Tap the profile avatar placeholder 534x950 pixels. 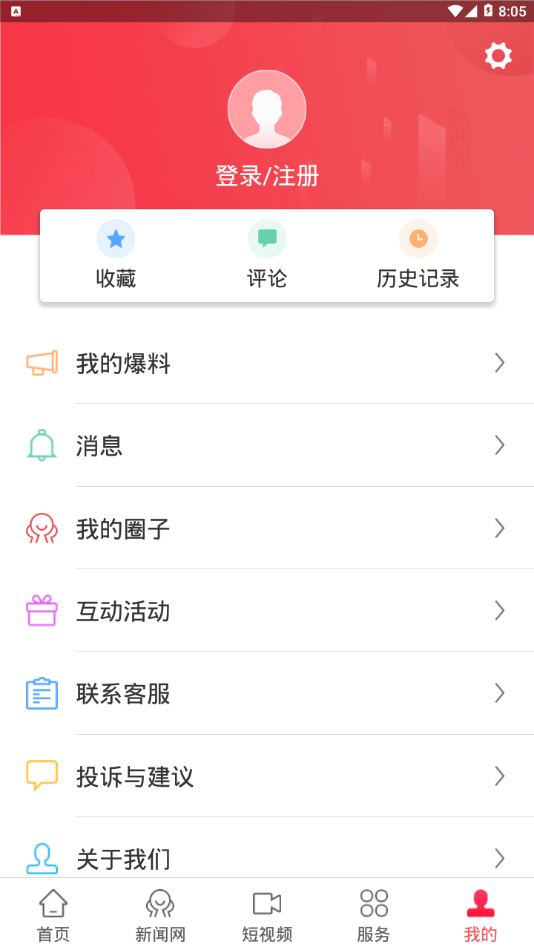(x=267, y=109)
